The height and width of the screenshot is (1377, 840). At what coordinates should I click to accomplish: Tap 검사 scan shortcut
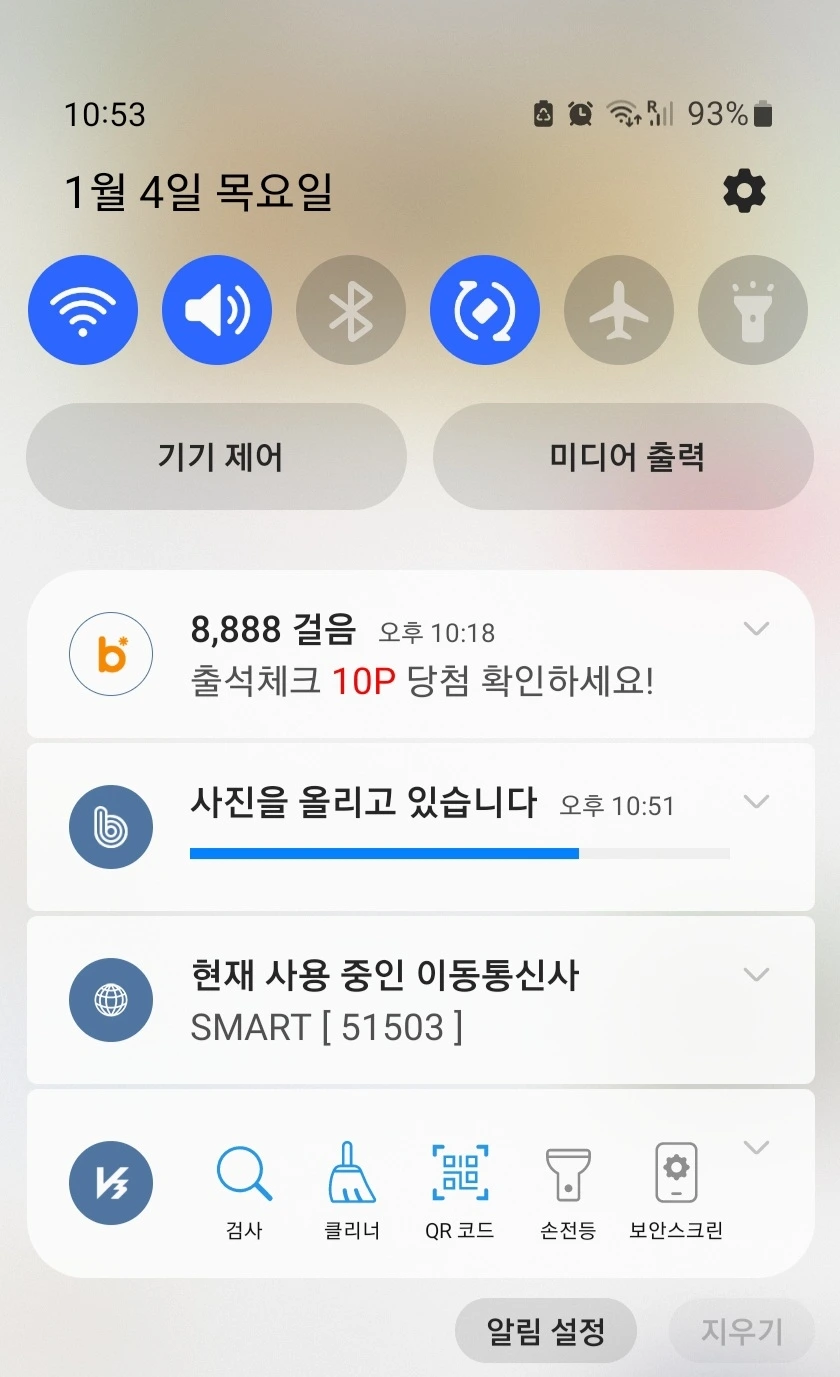(244, 1192)
